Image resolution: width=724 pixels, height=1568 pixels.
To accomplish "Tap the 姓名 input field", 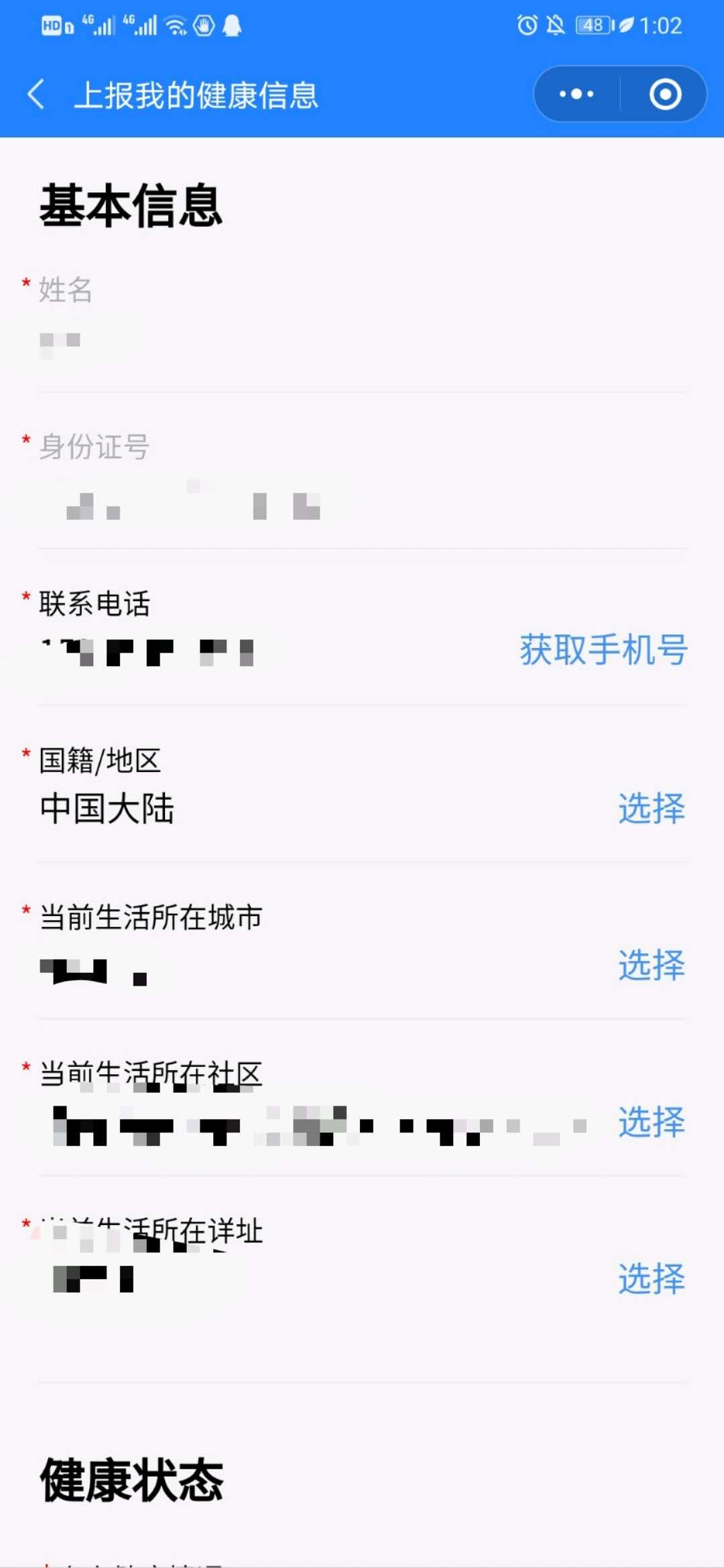I will pyautogui.click(x=268, y=344).
